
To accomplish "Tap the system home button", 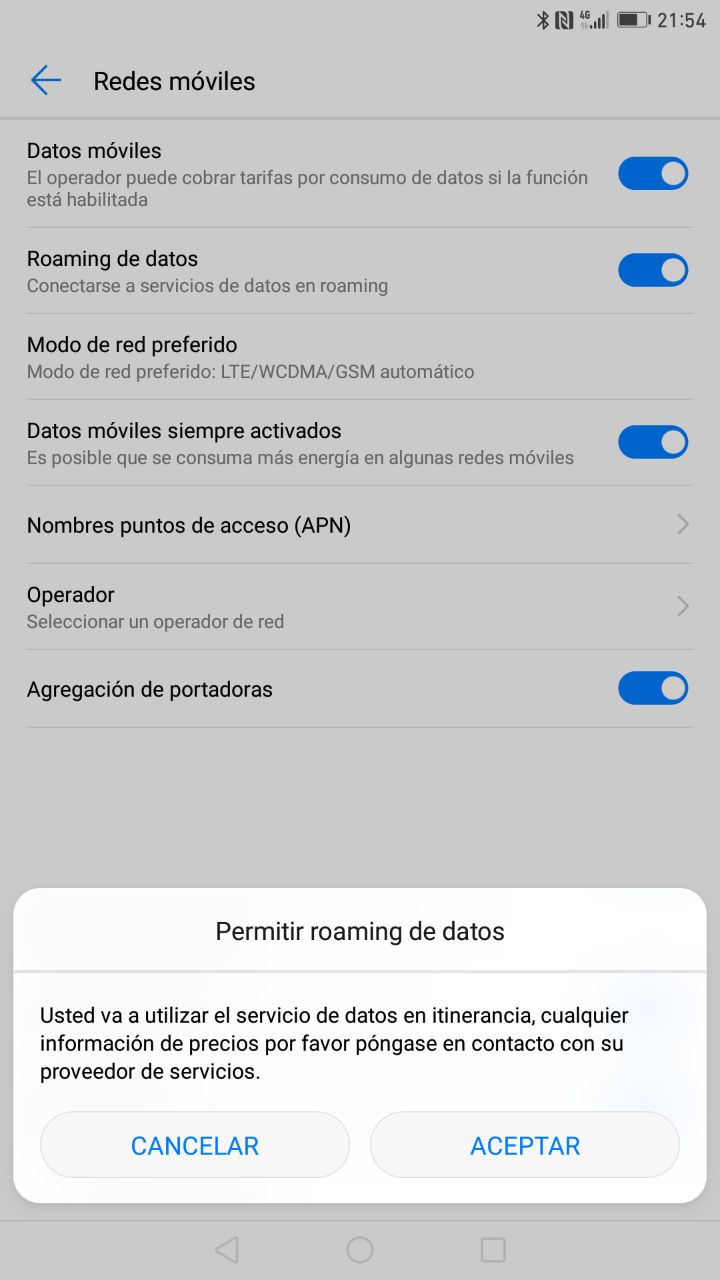I will (360, 1249).
